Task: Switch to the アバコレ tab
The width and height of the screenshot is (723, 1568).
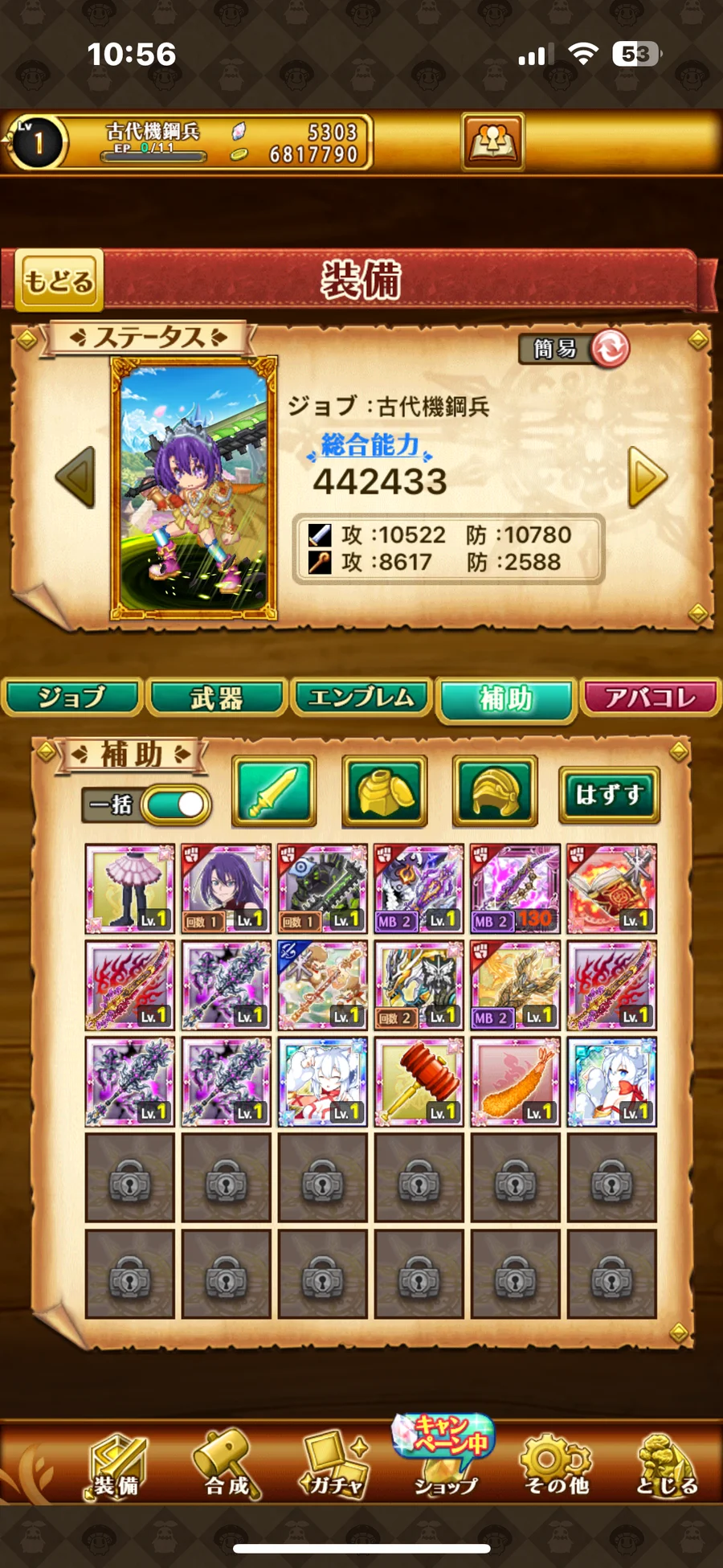Action: (650, 698)
